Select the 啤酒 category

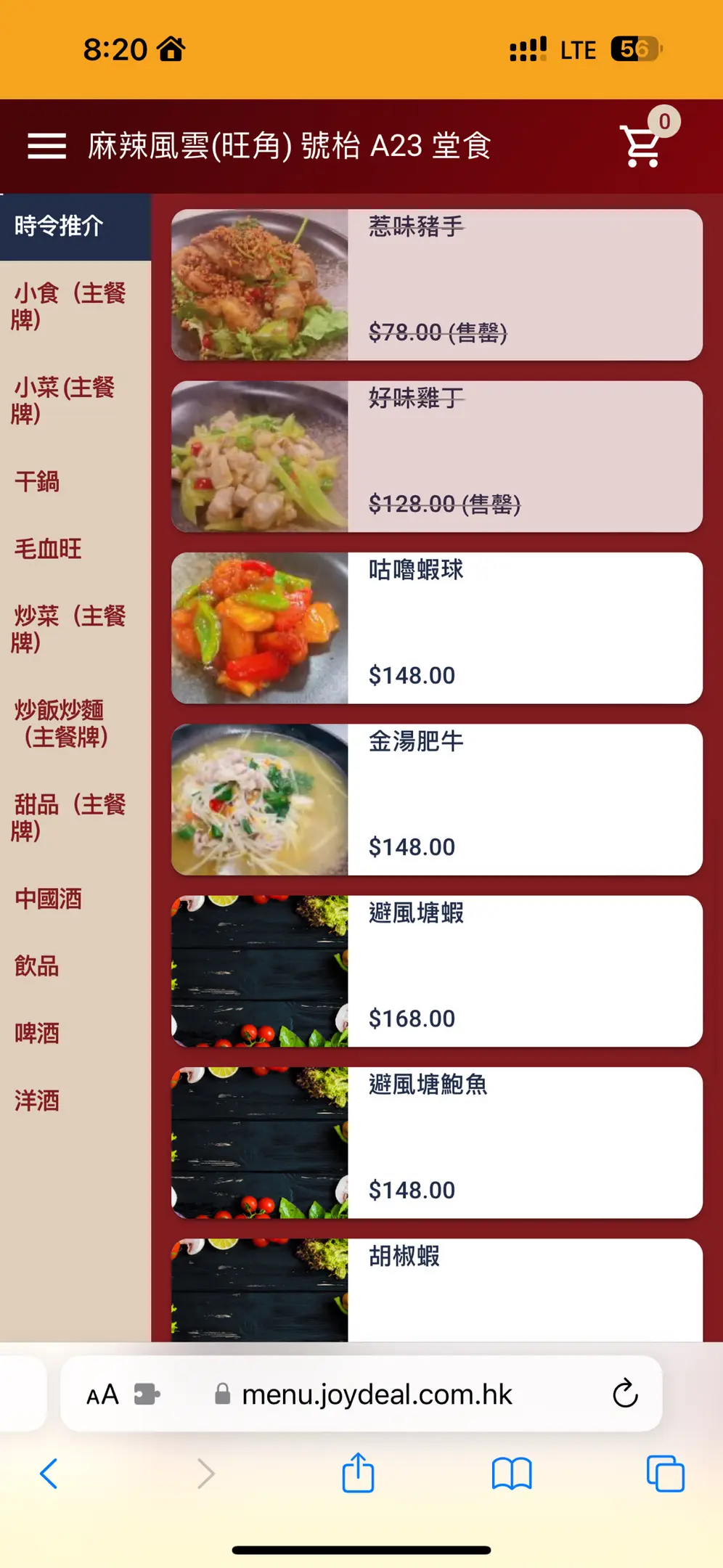coord(38,1033)
